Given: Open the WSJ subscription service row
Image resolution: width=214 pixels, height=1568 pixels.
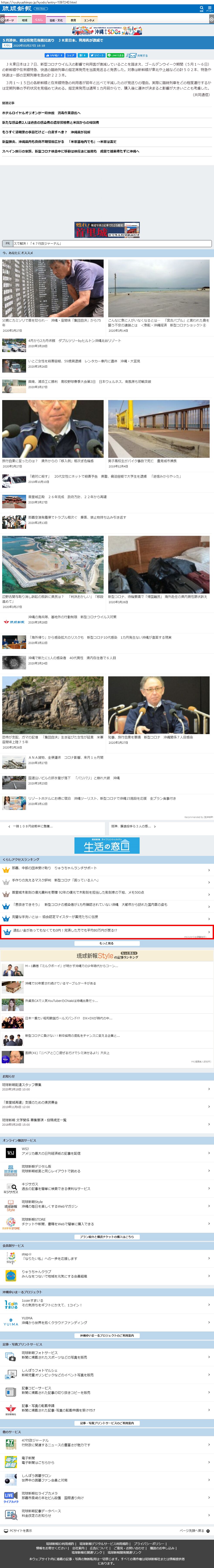Looking at the screenshot, I should point(107,1152).
